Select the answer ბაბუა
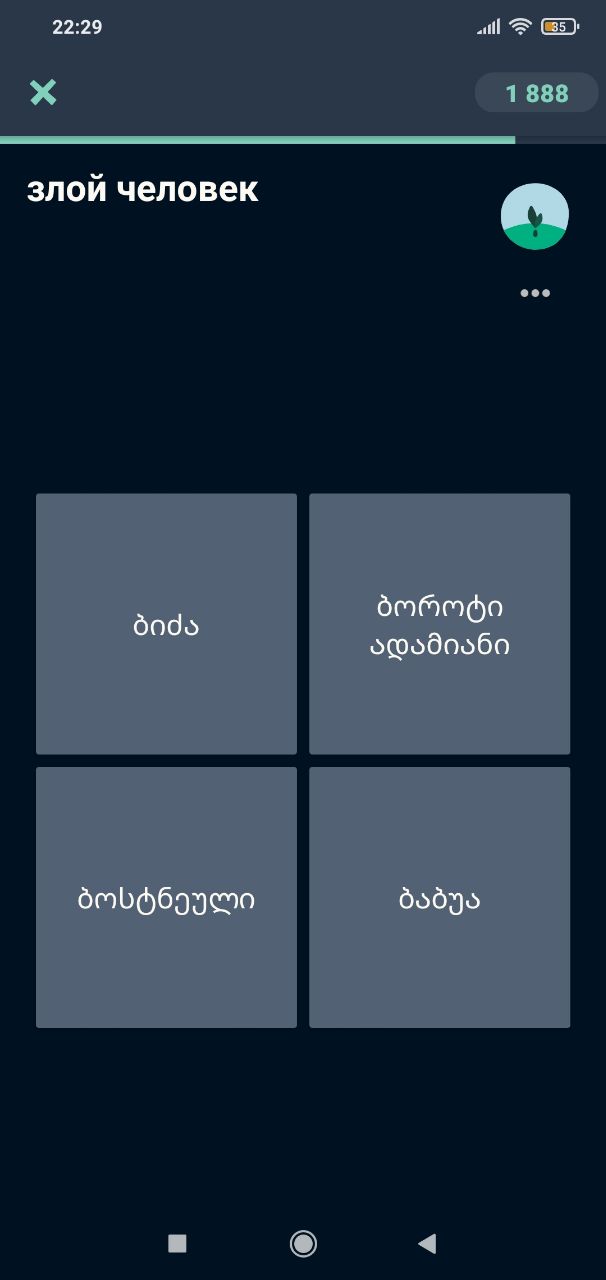Viewport: 606px width, 1280px height. coord(439,897)
